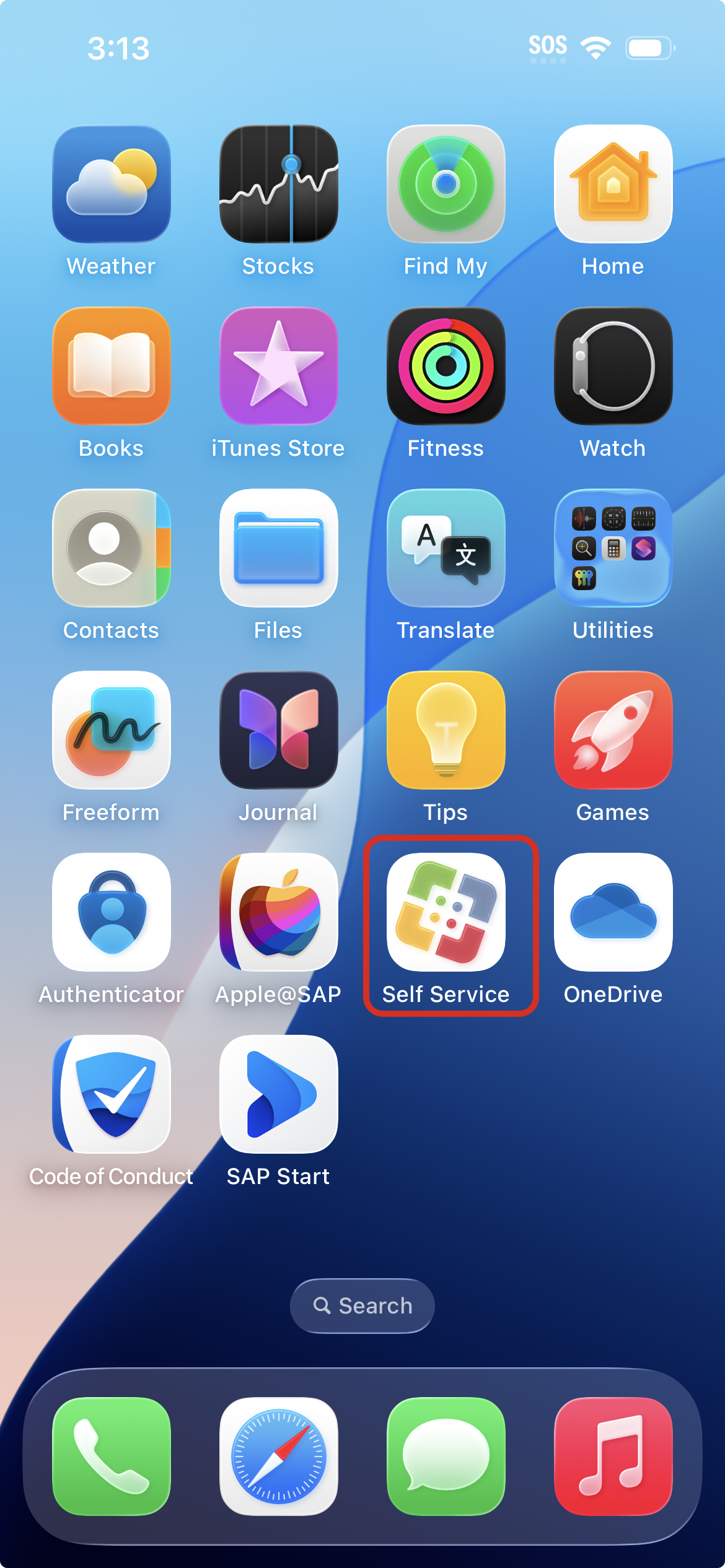Open Microsoft Authenticator
The image size is (725, 1568).
pyautogui.click(x=112, y=912)
